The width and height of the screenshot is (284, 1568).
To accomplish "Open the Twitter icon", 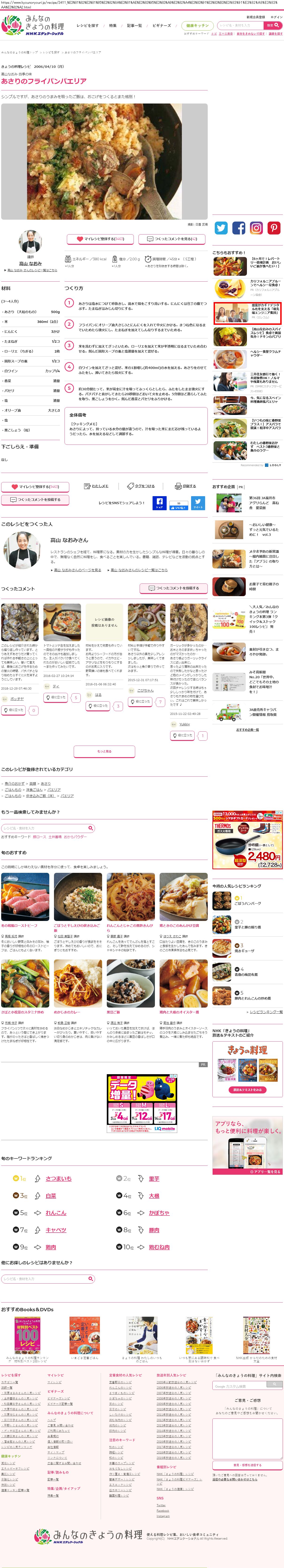I will click(x=221, y=228).
